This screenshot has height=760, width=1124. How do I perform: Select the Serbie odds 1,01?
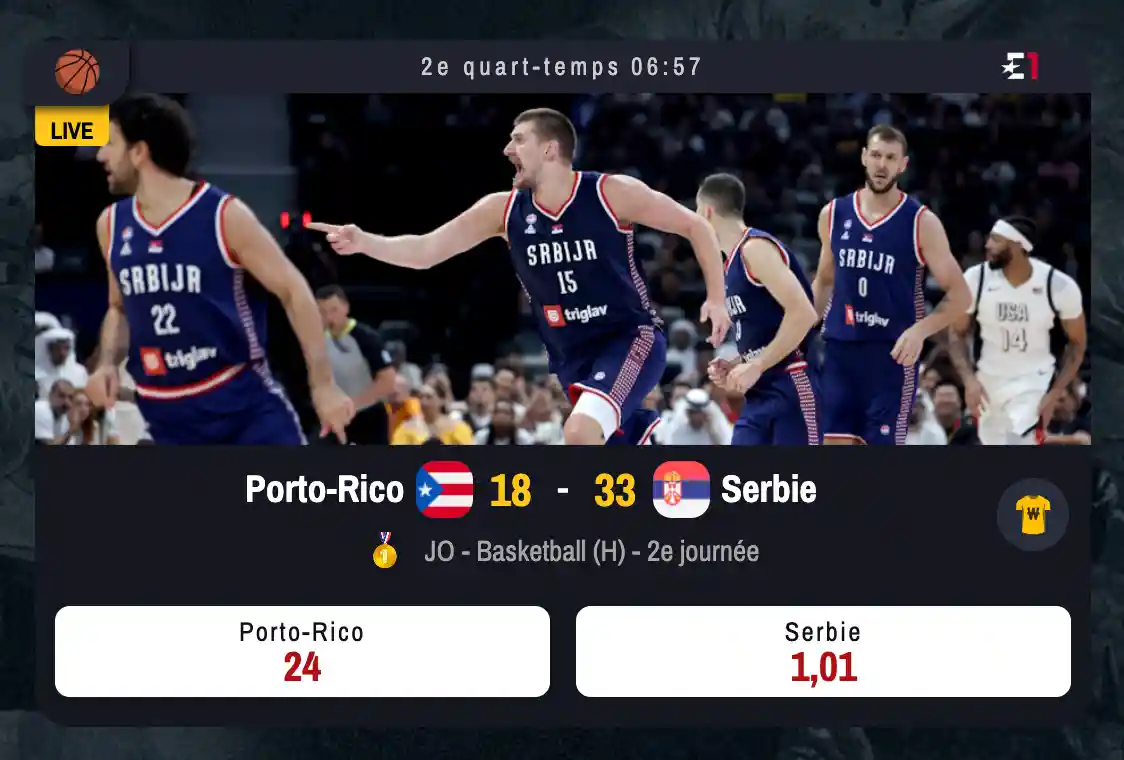[x=823, y=651]
